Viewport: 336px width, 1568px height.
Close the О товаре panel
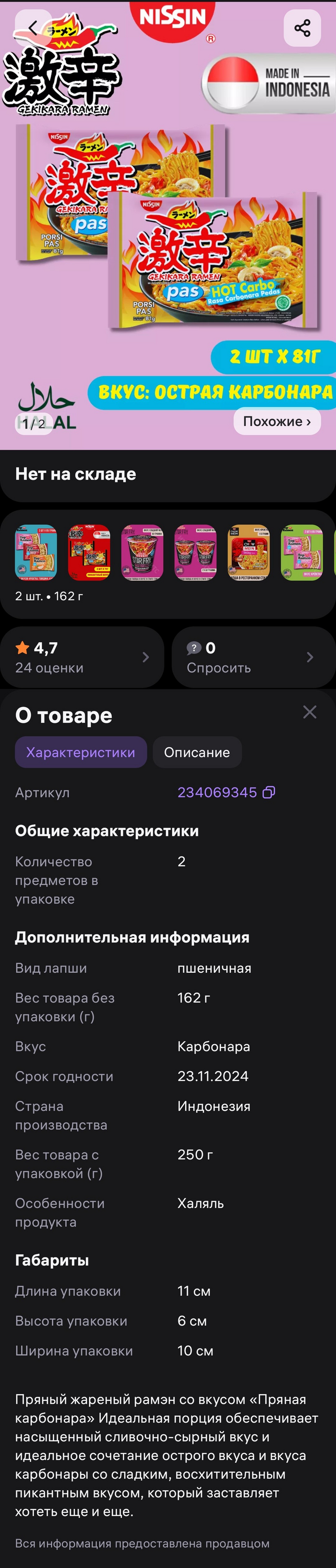[310, 712]
